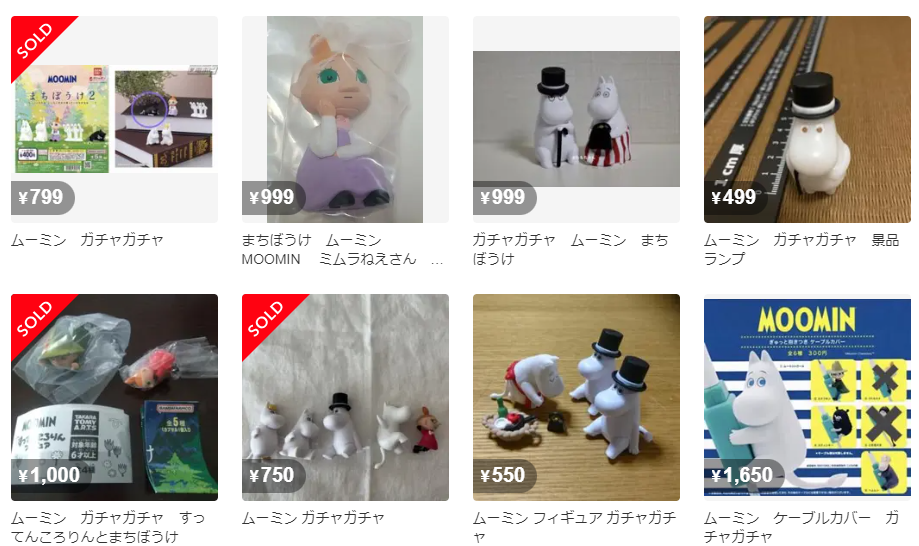Open the ¥499 景品ランプ listing
The width and height of the screenshot is (919, 546).
click(x=807, y=119)
